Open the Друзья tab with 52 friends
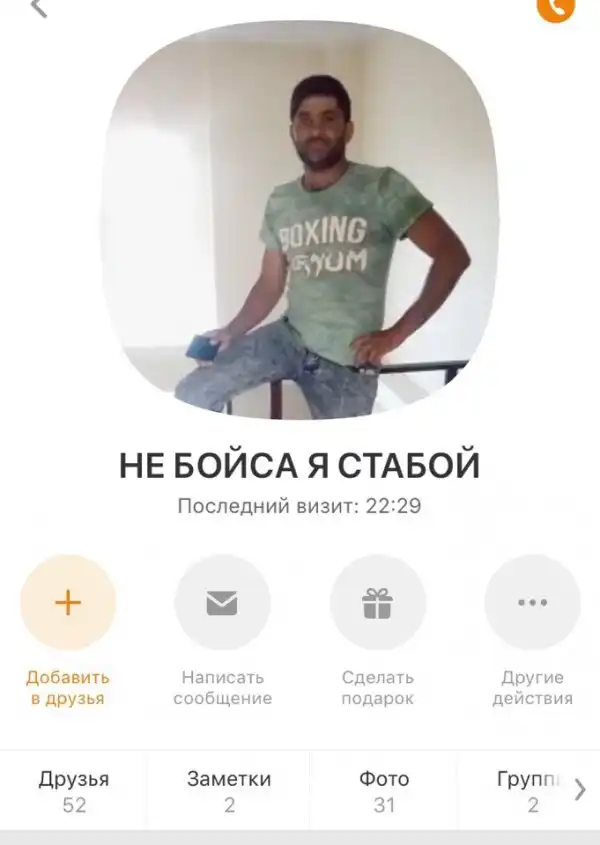 coord(74,790)
